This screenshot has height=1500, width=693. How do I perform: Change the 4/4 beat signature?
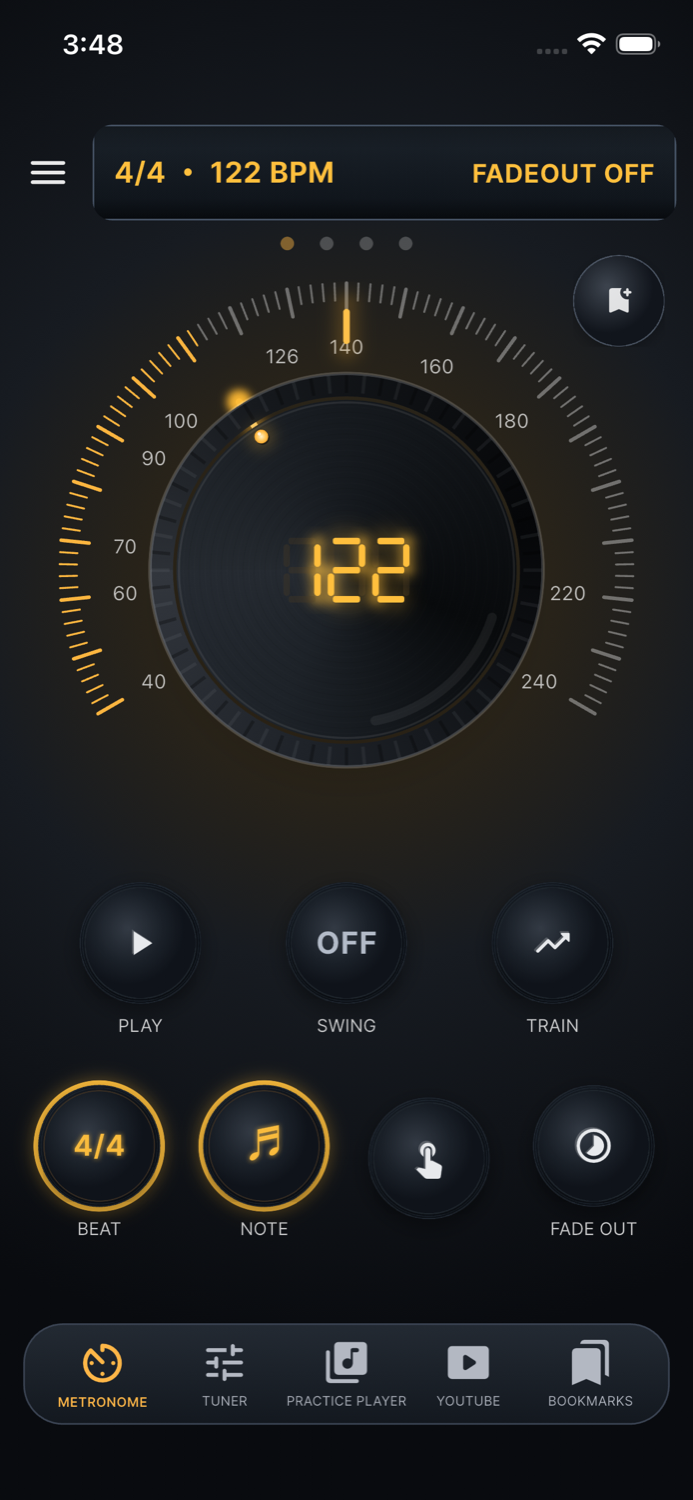(99, 1146)
